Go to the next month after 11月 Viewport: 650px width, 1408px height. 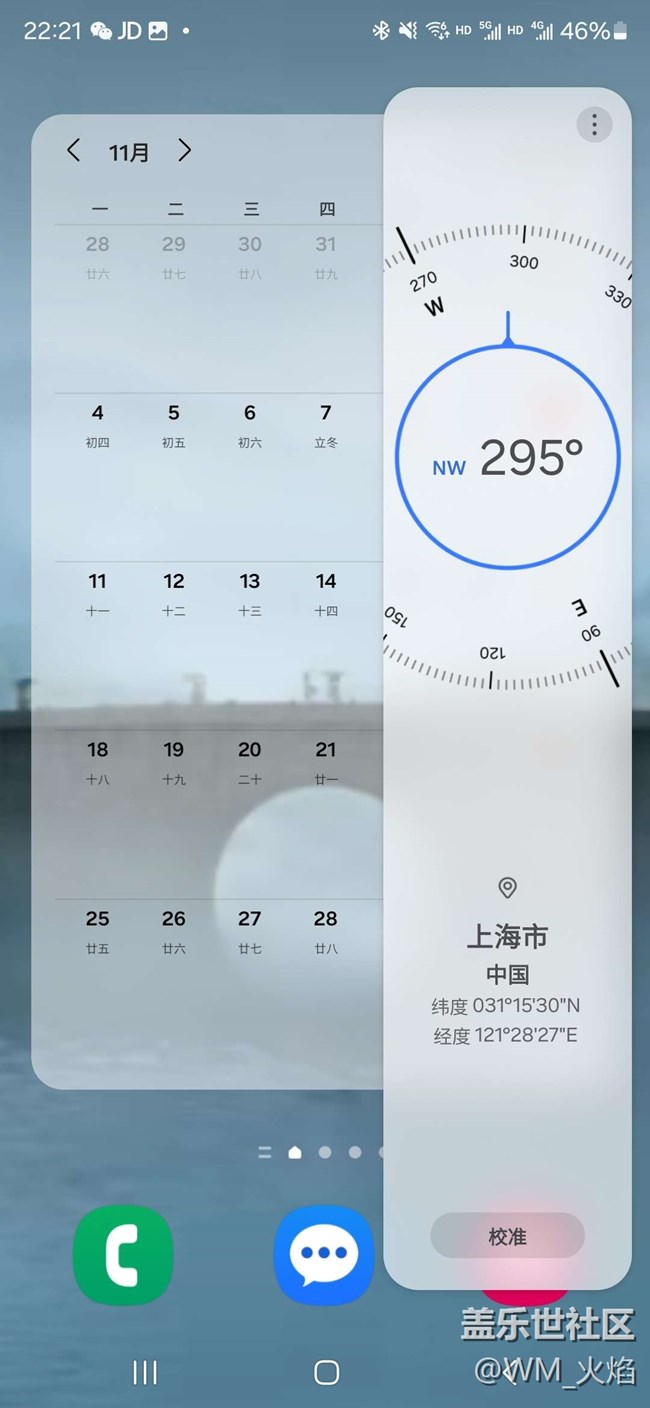coord(184,151)
